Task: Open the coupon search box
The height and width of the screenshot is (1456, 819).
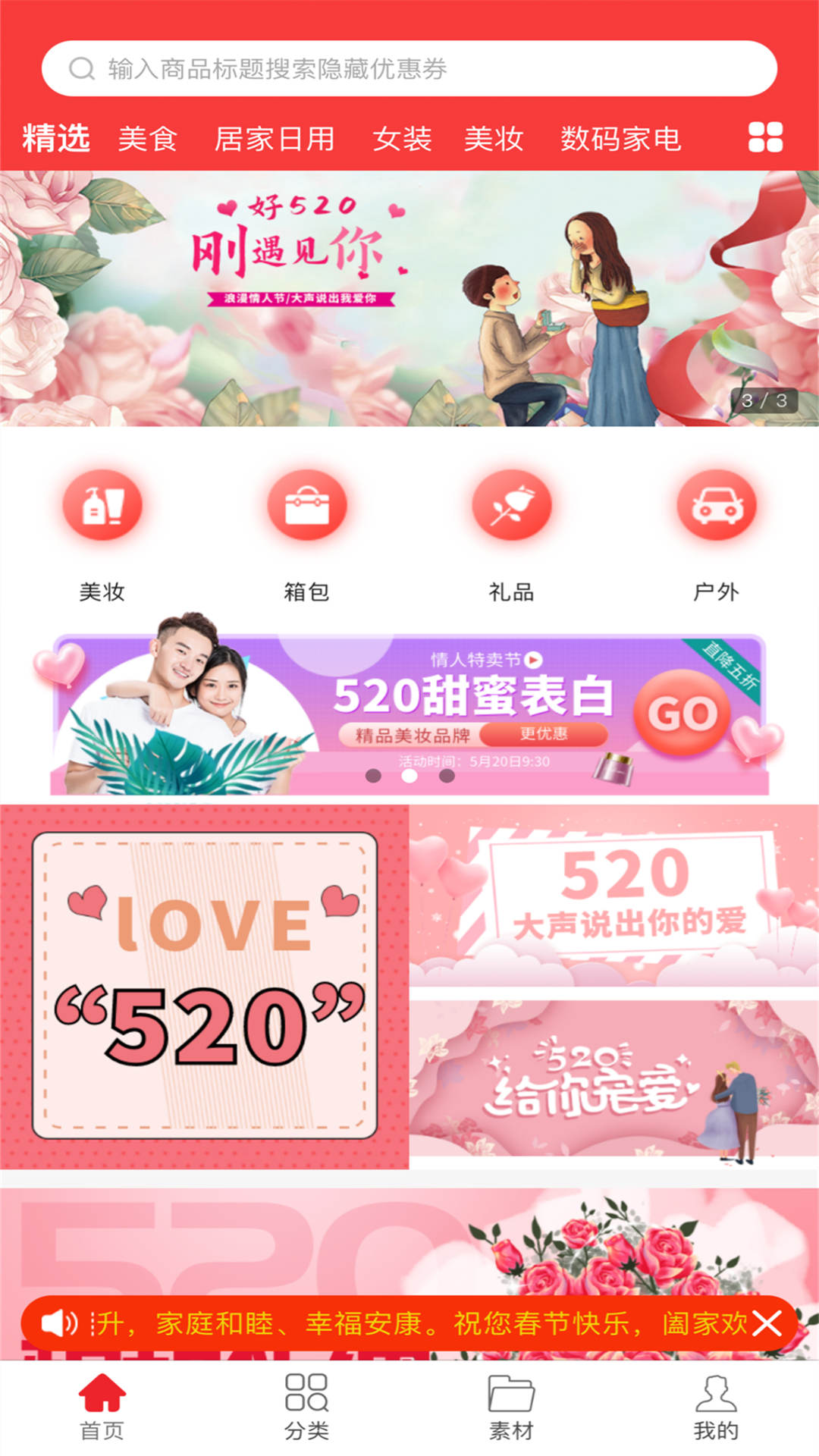Action: (x=409, y=69)
